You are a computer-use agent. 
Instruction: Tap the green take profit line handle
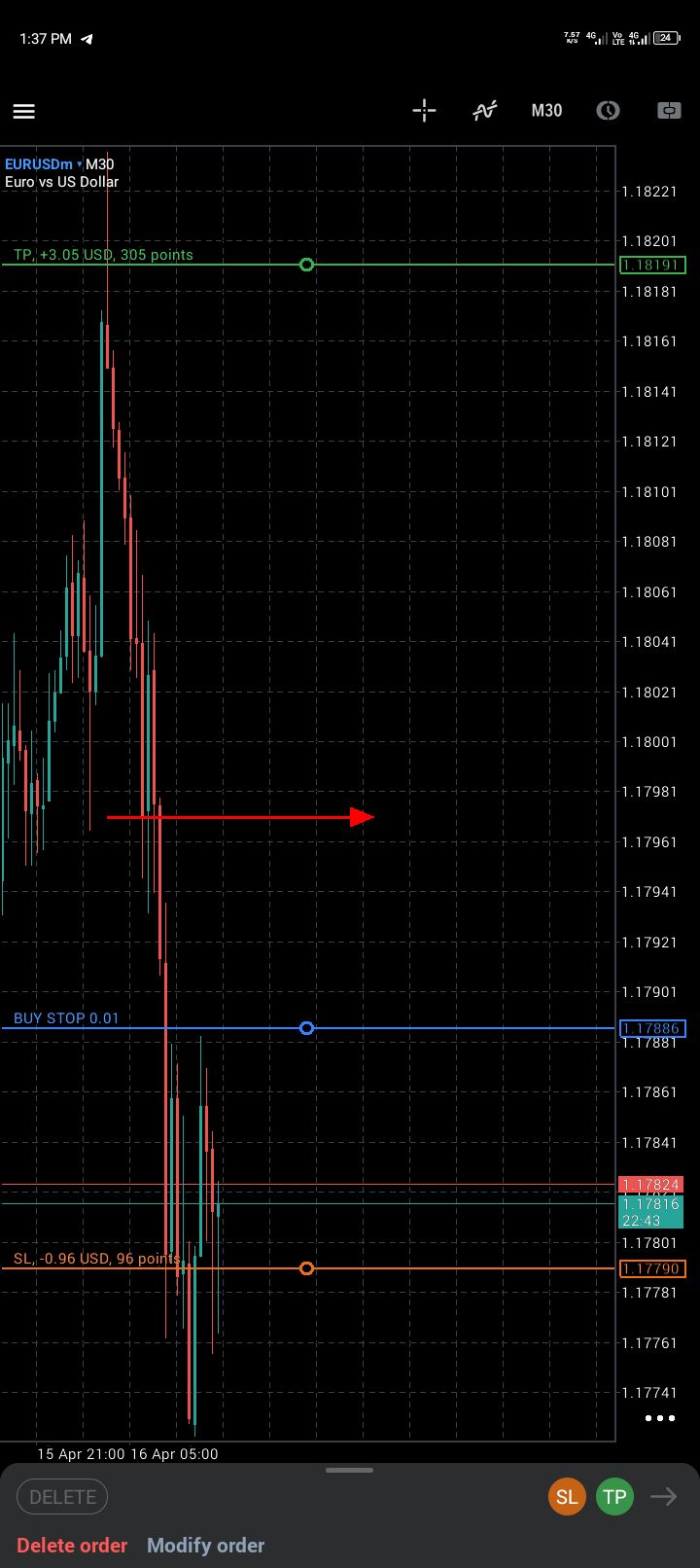(x=306, y=265)
